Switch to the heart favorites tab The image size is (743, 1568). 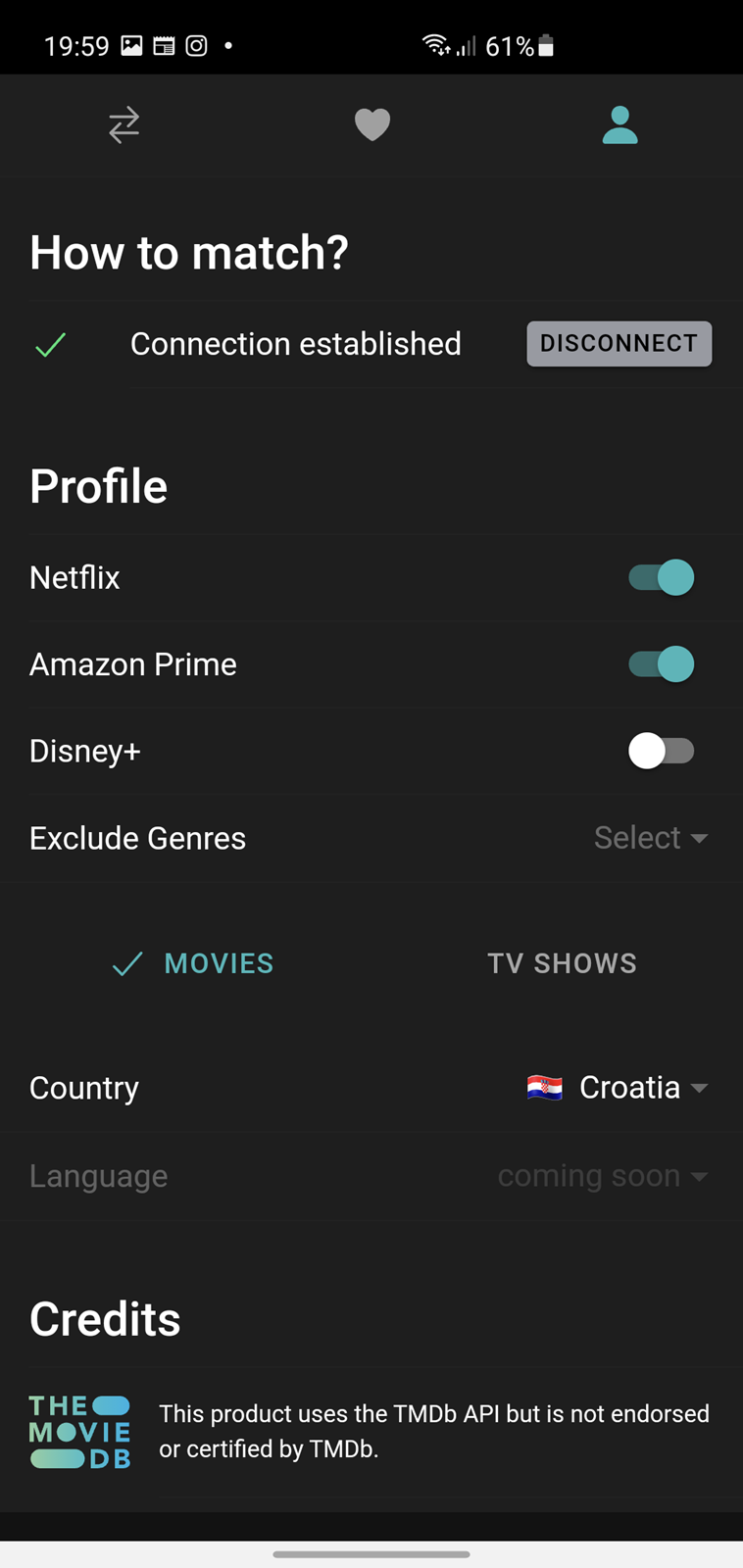tap(371, 125)
